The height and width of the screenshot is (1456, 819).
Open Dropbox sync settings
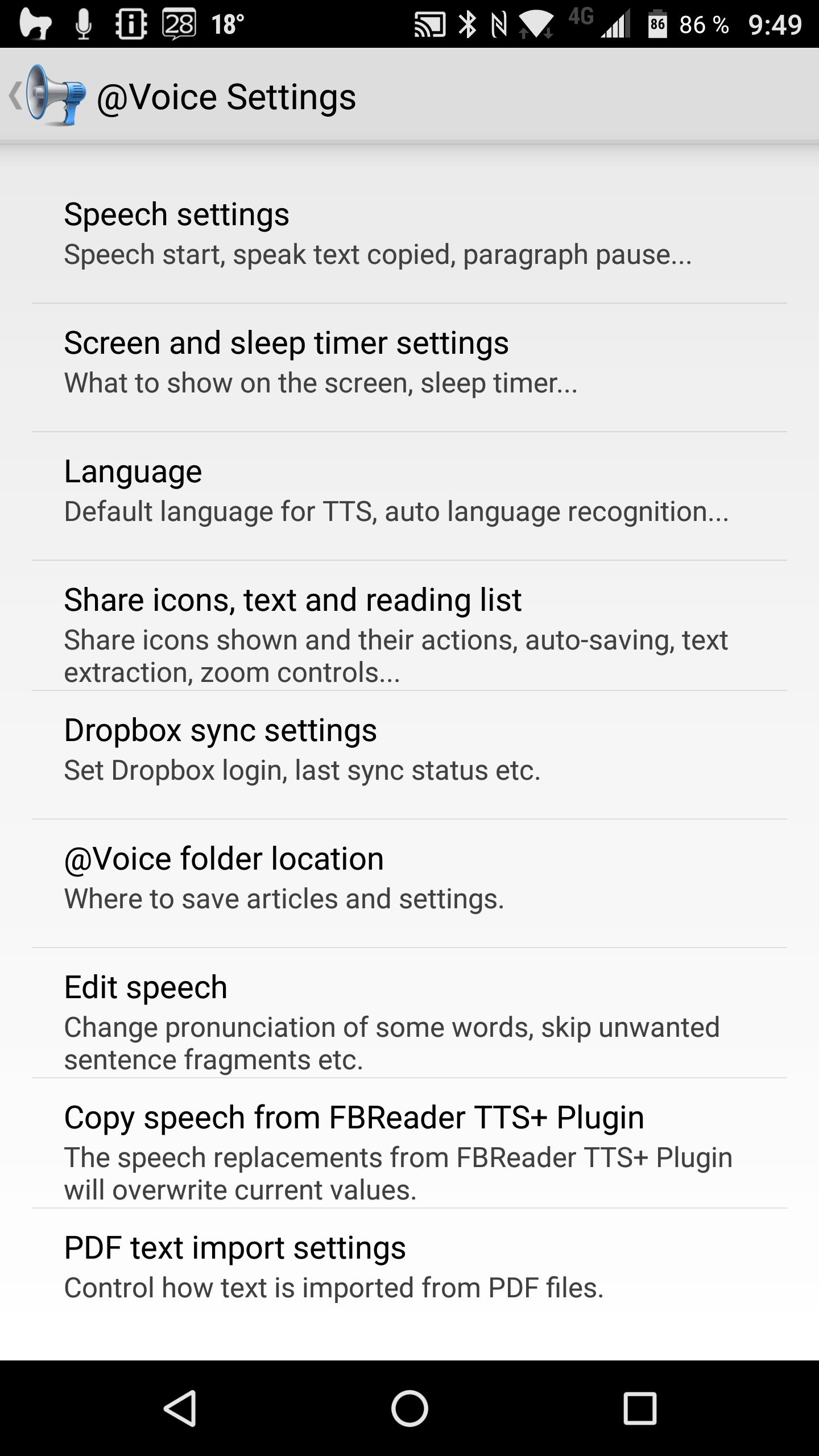point(409,755)
